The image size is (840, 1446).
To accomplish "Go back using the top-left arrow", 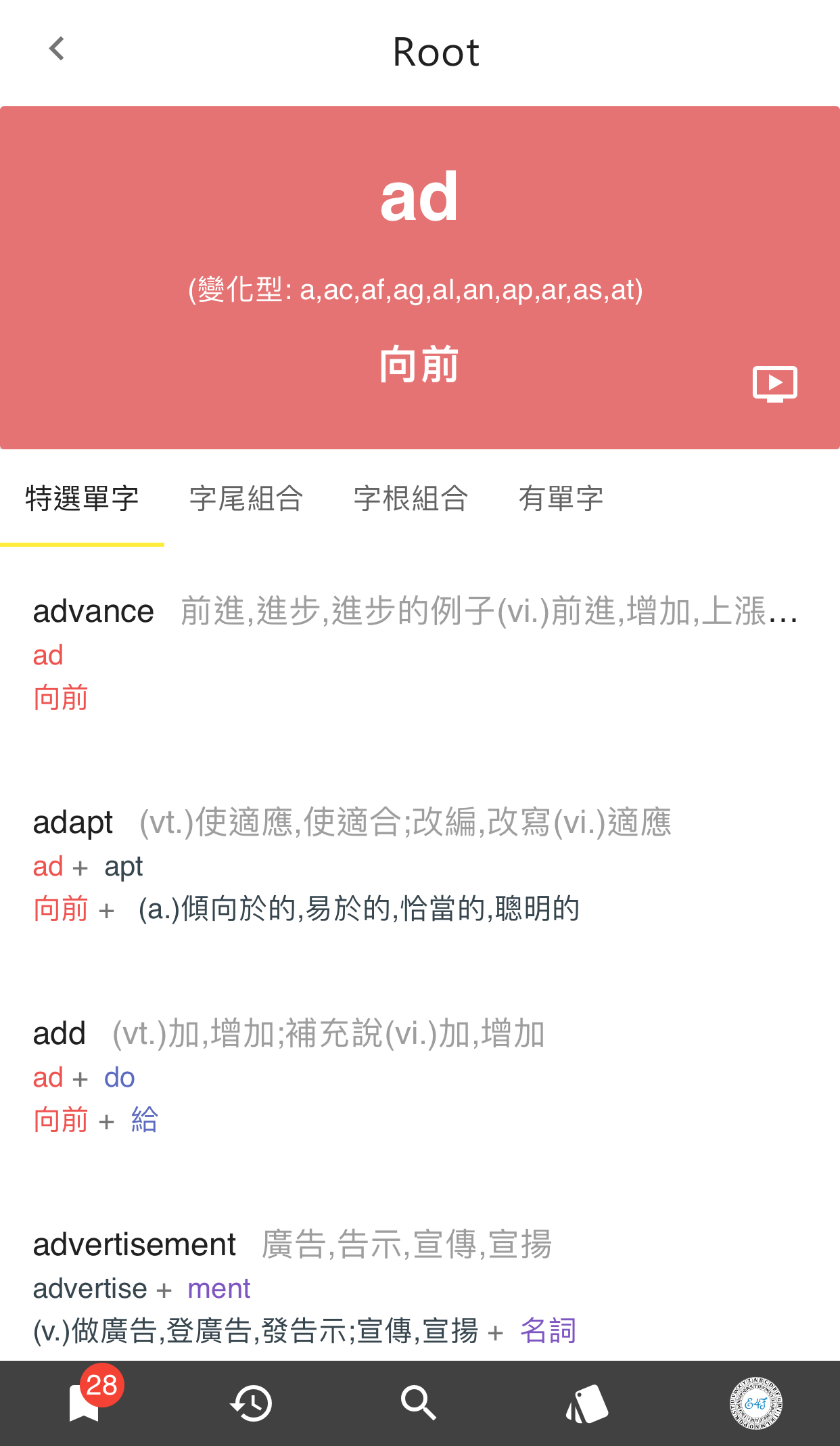I will click(x=57, y=49).
